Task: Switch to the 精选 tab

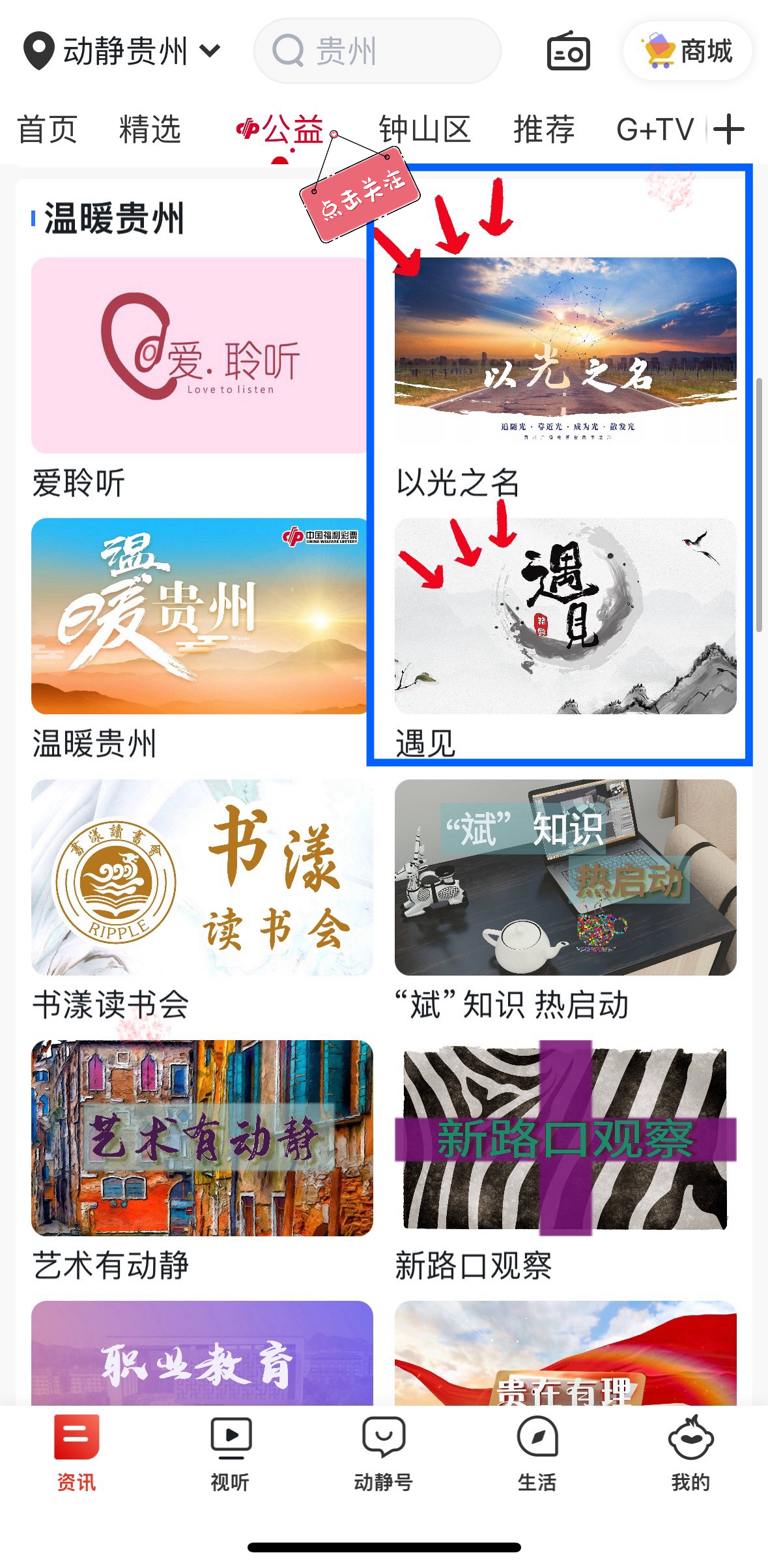Action: [x=150, y=129]
